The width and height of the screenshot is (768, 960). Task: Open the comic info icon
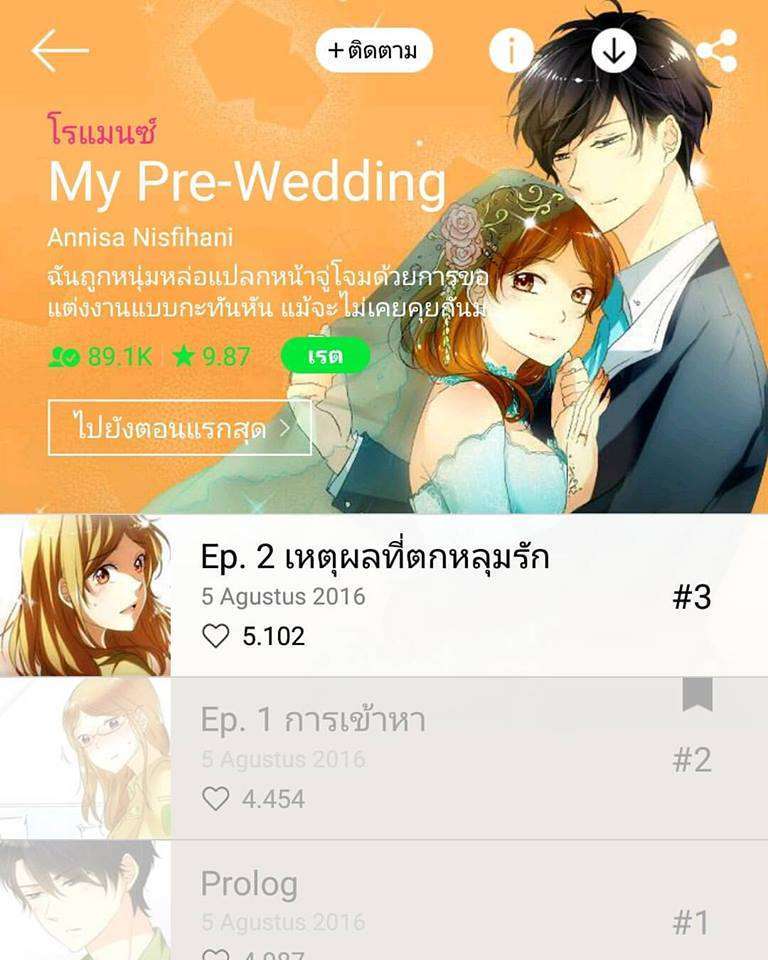511,51
